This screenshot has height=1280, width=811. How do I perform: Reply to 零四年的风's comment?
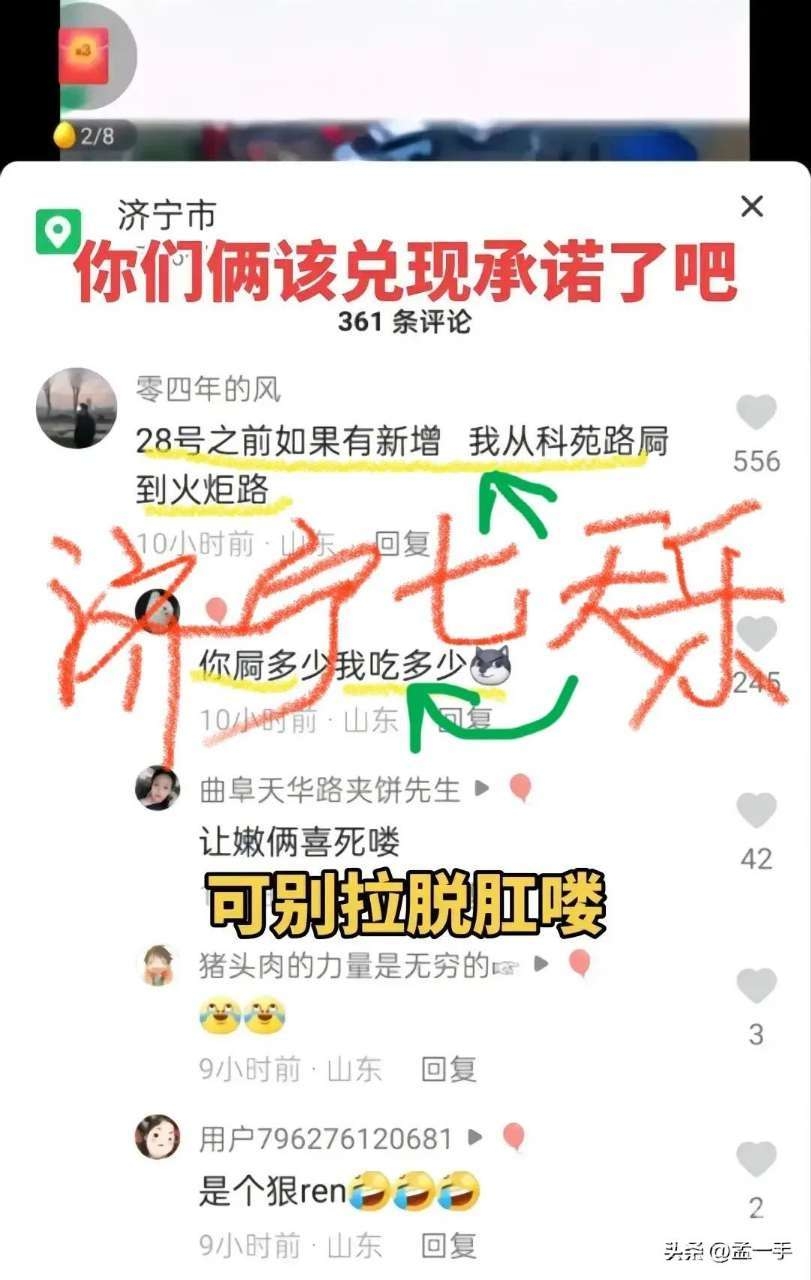(x=401, y=543)
